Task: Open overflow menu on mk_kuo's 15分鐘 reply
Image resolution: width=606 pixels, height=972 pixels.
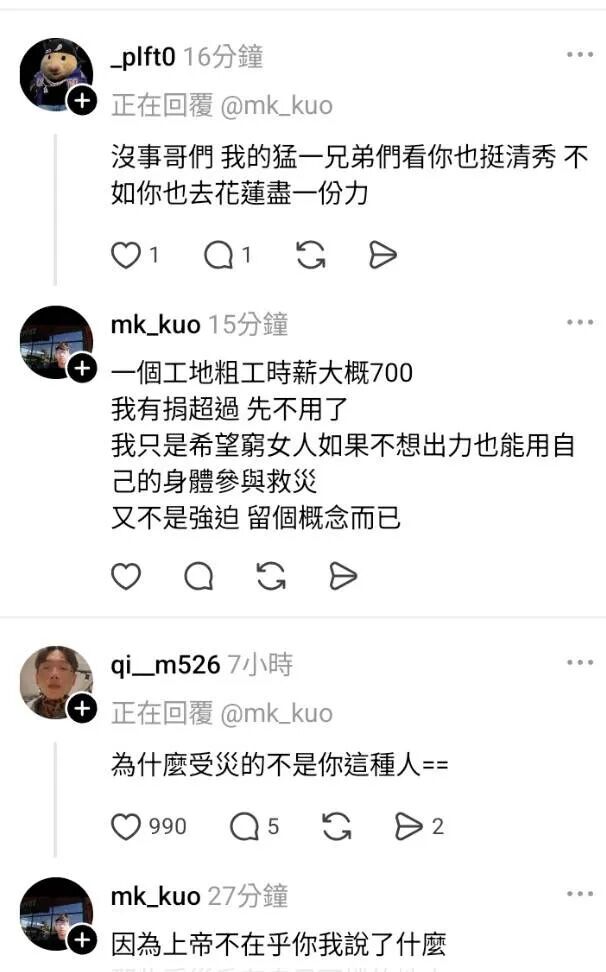Action: [580, 322]
